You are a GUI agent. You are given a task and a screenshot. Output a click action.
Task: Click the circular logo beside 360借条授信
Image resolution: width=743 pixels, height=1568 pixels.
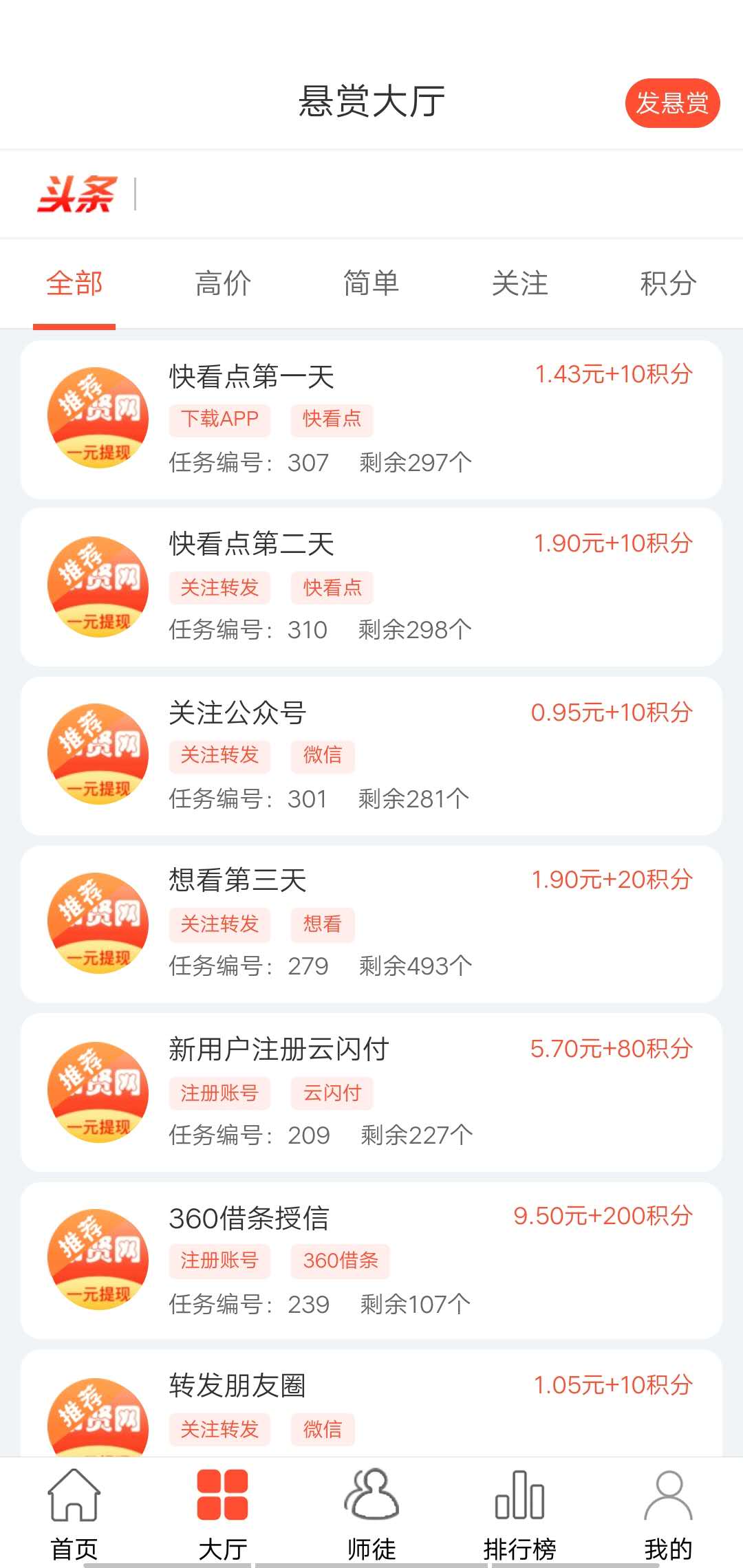tap(98, 1259)
